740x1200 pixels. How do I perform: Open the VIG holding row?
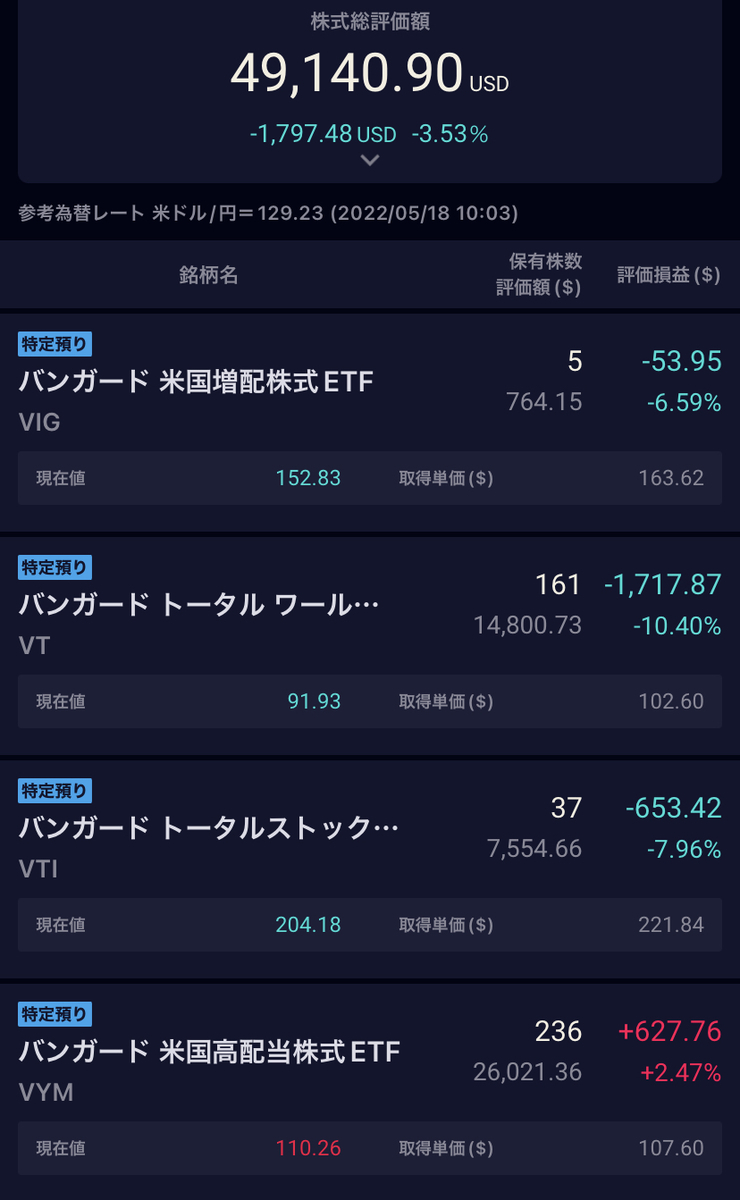click(x=370, y=422)
